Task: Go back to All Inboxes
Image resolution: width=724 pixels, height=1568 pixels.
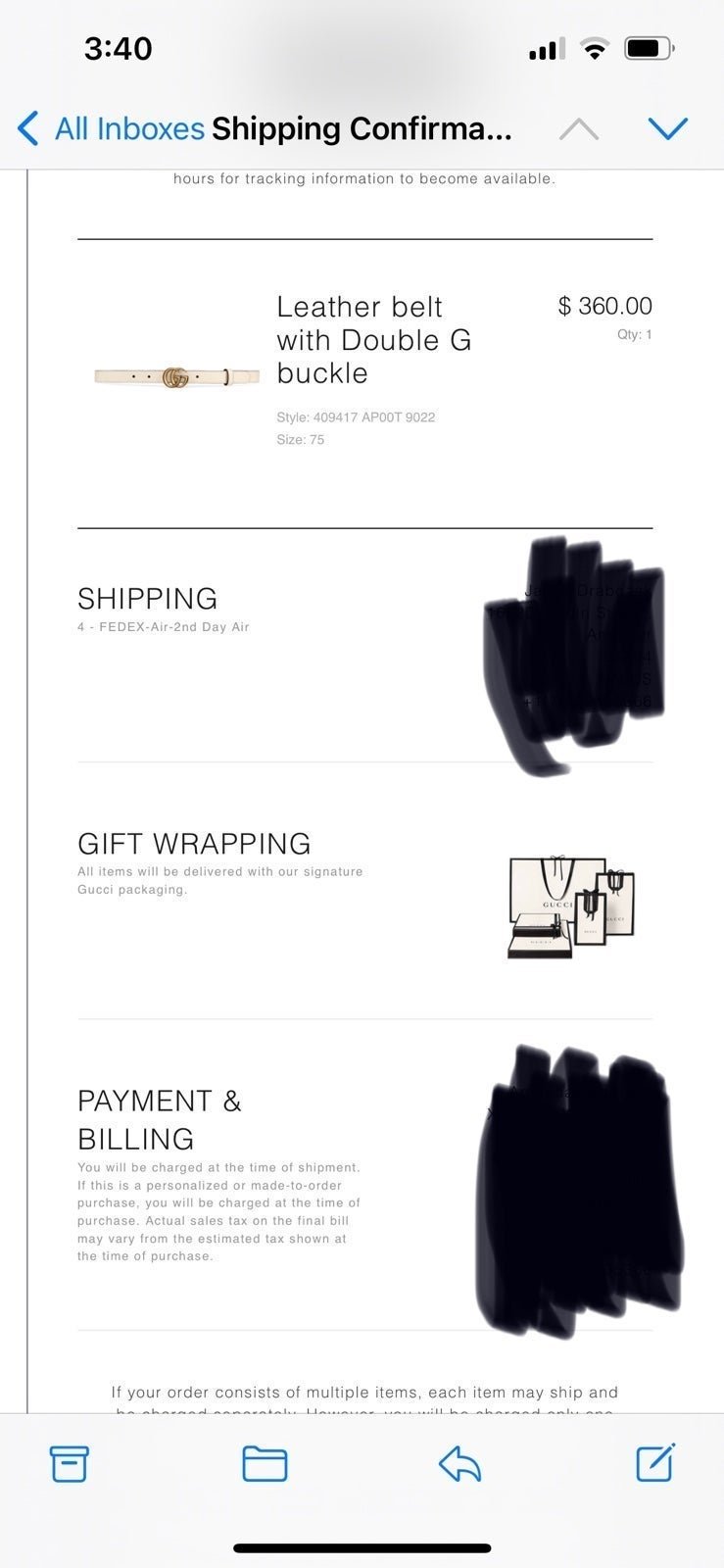Action: point(111,128)
